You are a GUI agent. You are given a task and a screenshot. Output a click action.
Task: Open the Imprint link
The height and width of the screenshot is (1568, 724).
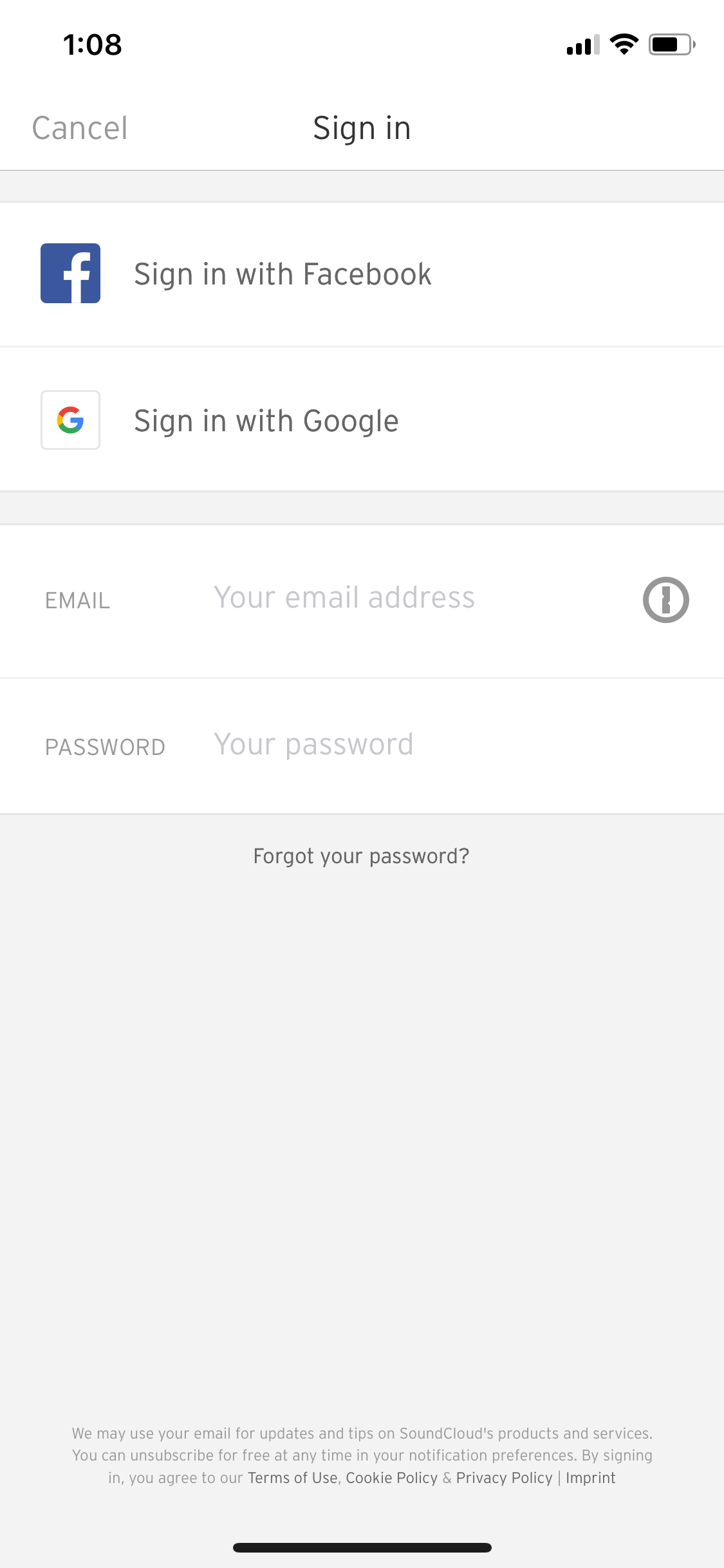pyautogui.click(x=590, y=1478)
